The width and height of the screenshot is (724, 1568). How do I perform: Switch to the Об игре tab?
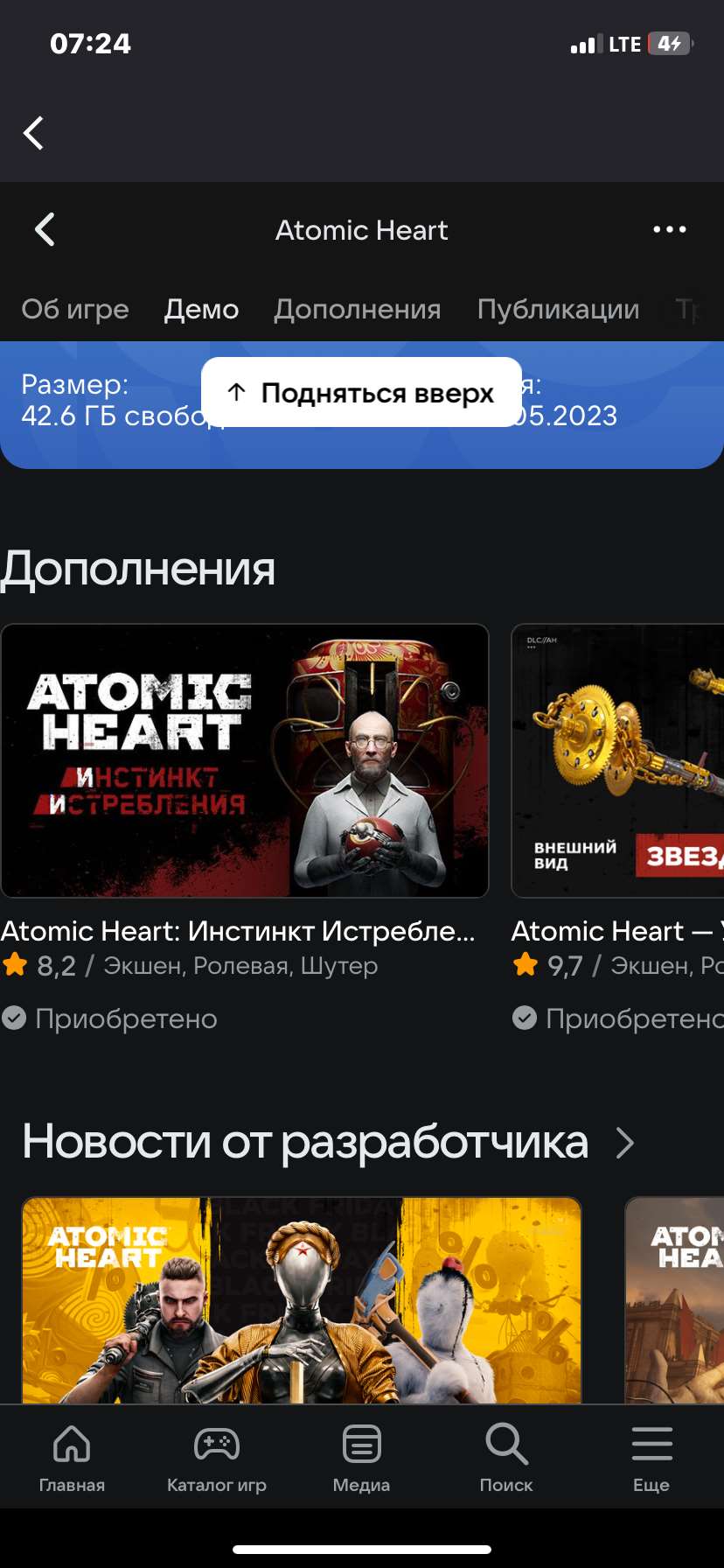75,309
